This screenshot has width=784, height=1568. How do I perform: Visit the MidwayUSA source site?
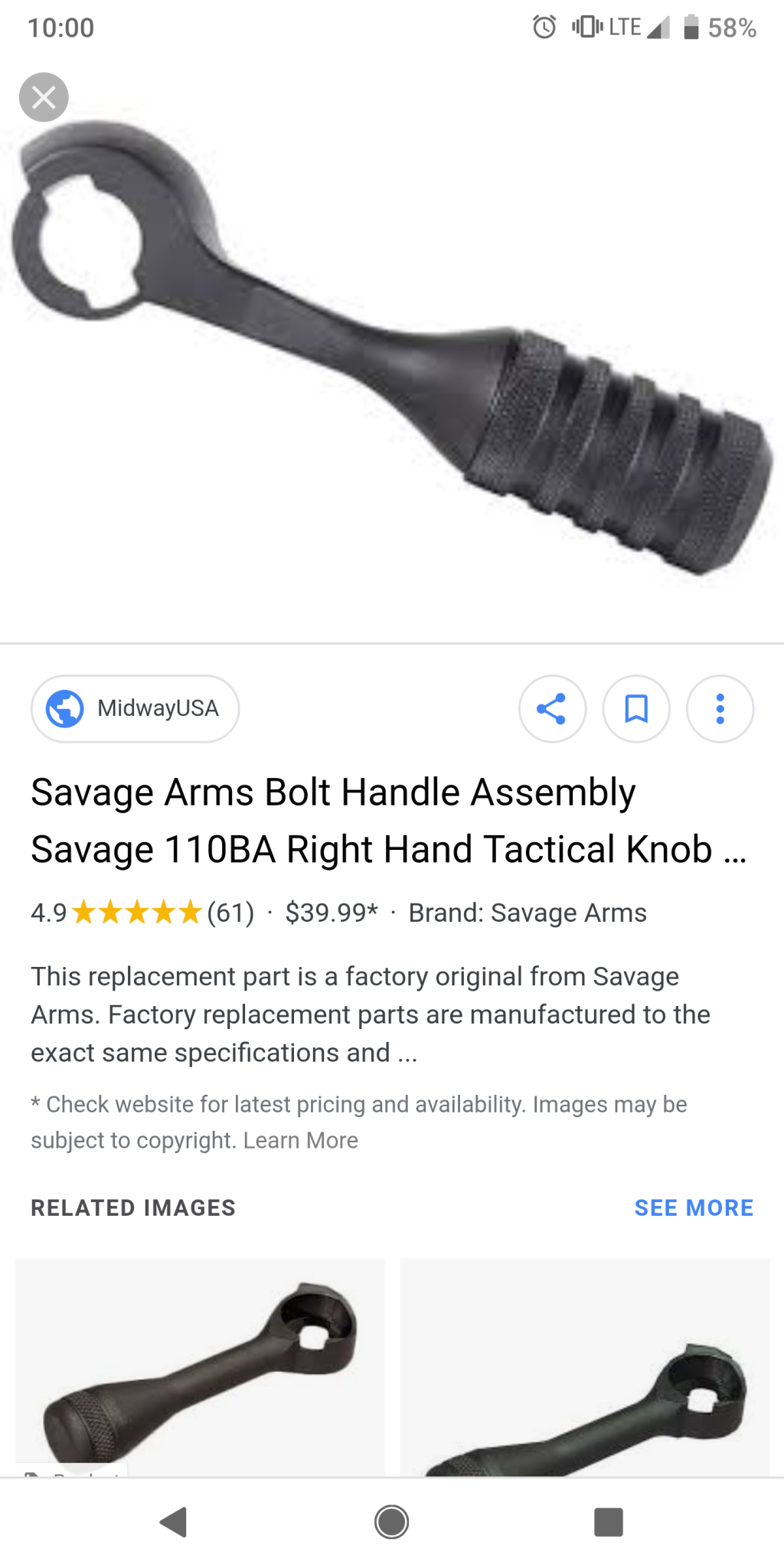coord(136,708)
